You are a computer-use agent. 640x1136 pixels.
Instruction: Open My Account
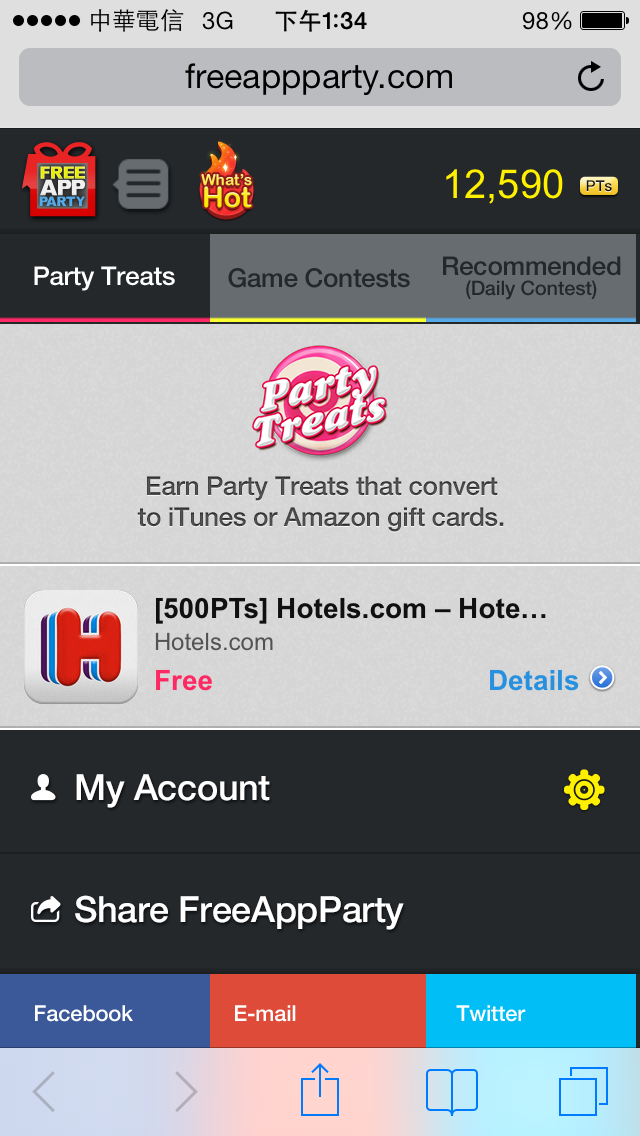point(172,789)
